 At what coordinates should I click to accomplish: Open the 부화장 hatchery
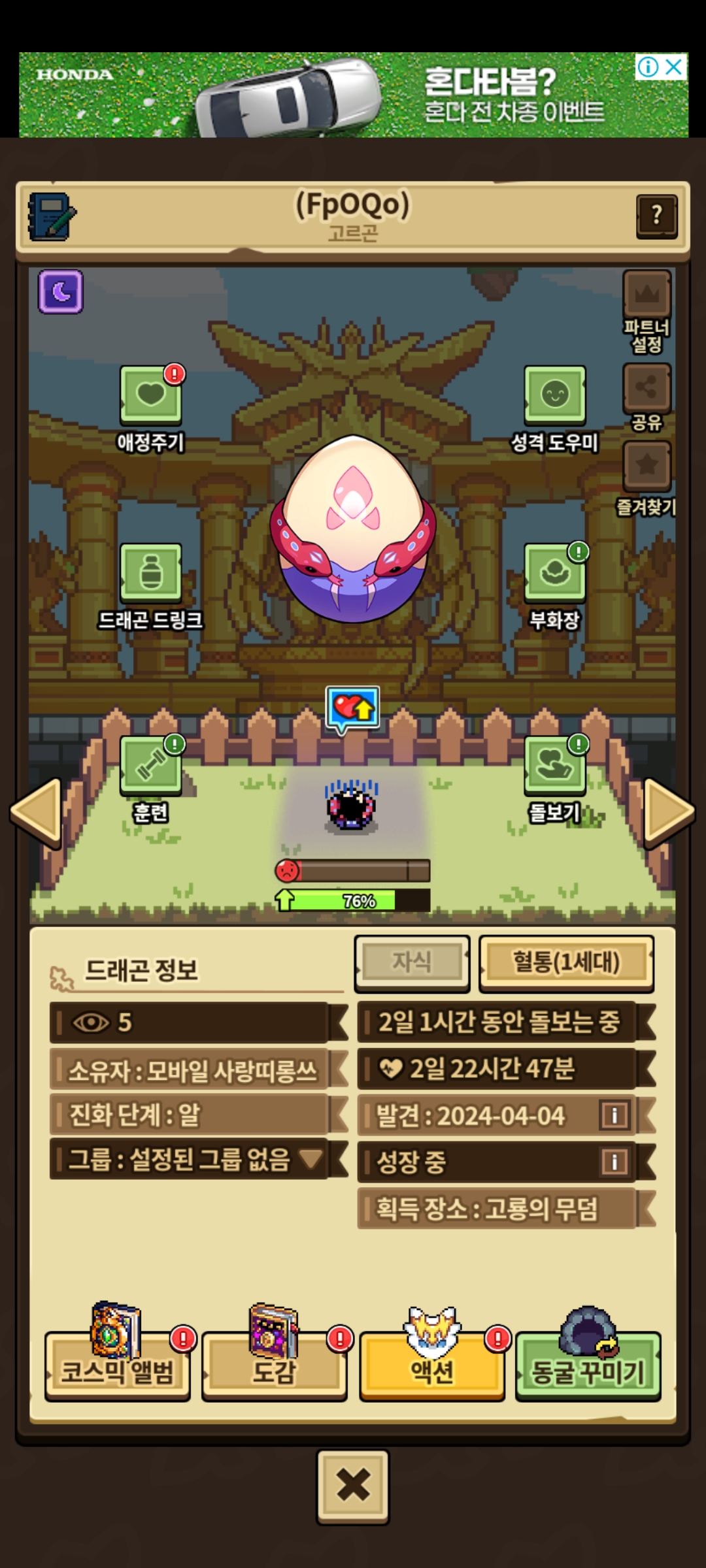click(554, 574)
